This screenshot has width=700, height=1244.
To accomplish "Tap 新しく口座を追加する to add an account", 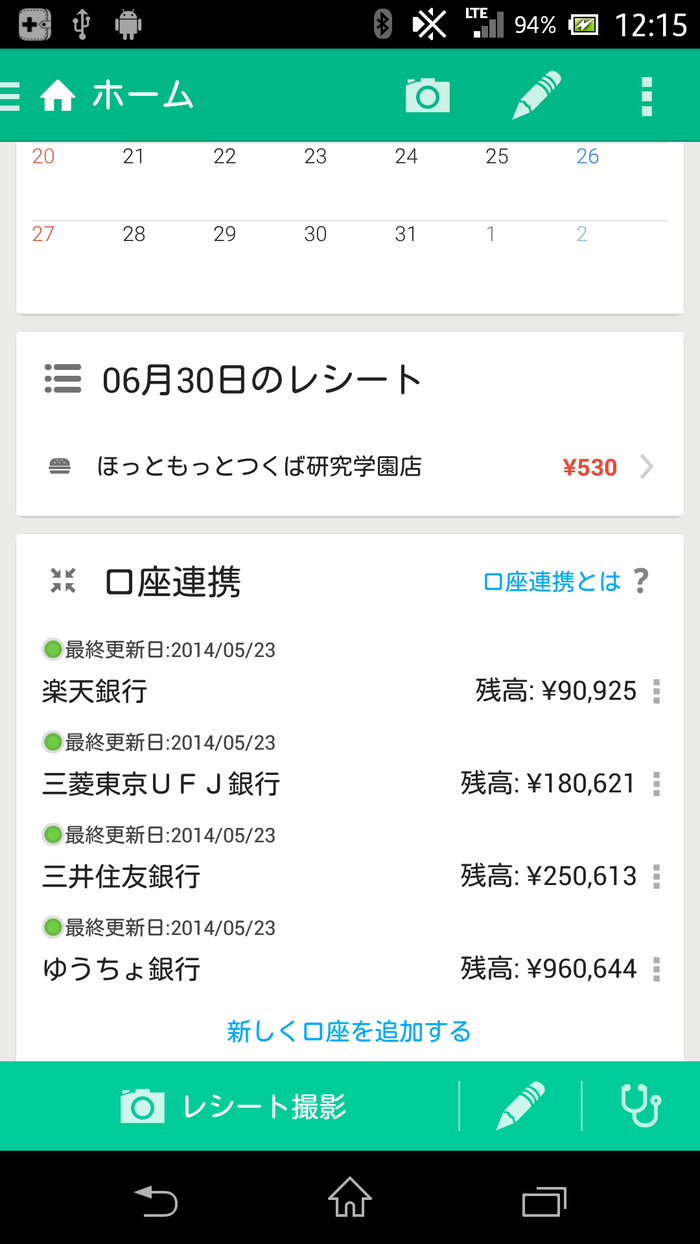I will (349, 1031).
